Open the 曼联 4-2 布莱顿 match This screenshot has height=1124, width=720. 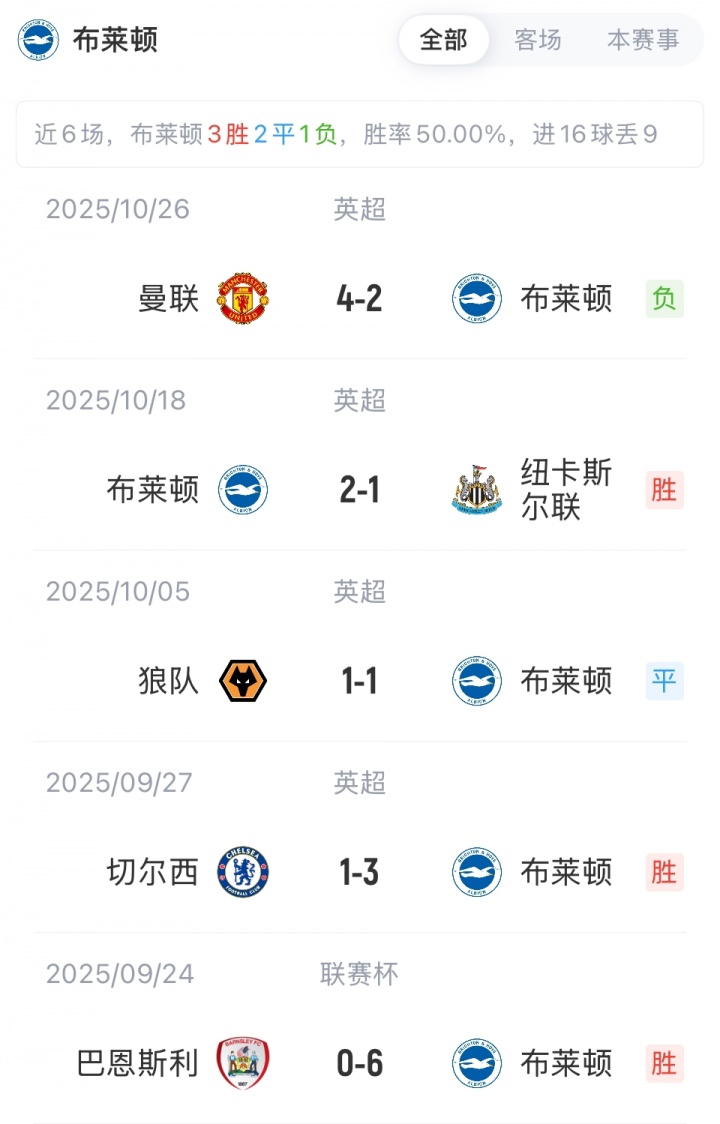pyautogui.click(x=360, y=298)
